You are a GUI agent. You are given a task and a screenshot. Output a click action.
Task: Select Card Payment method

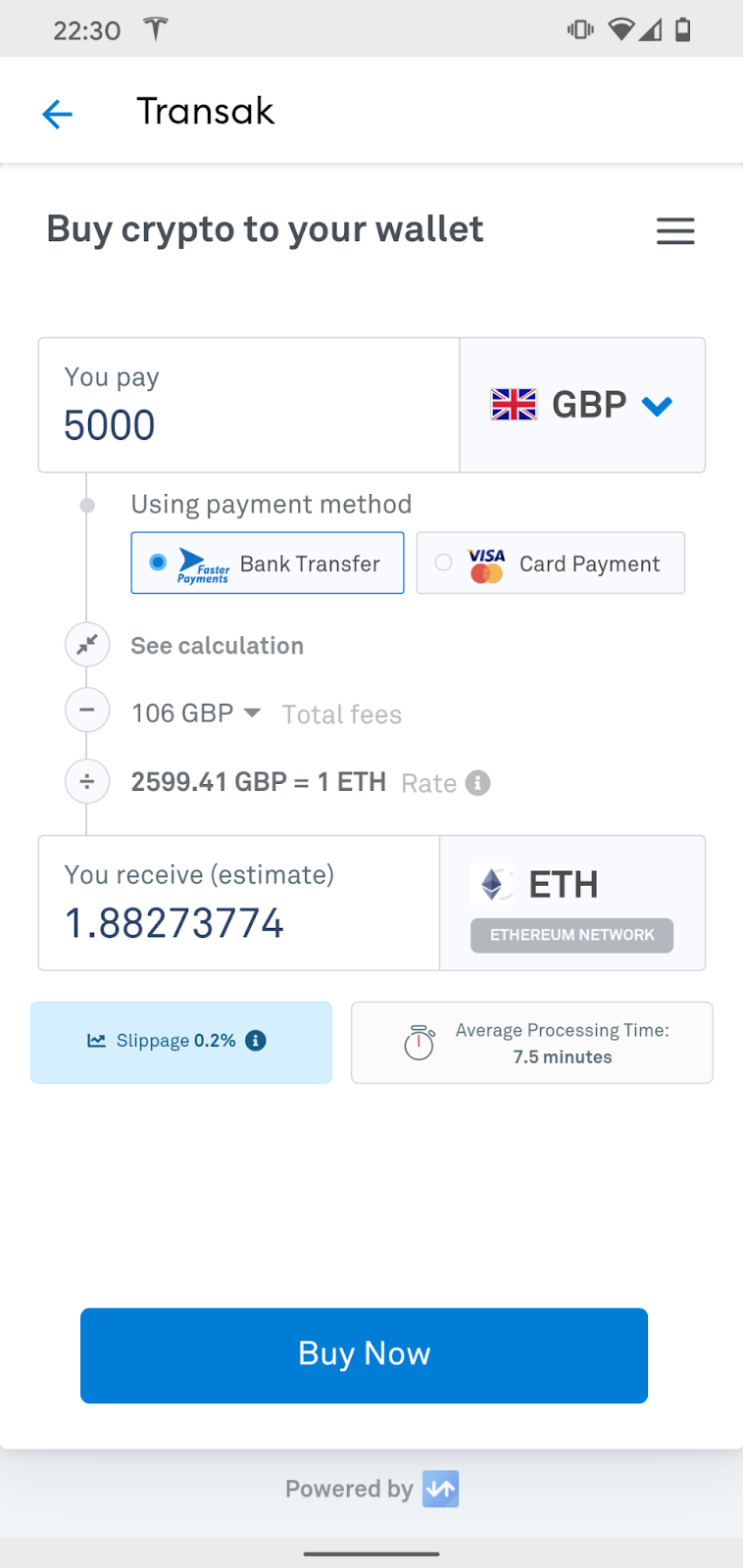[551, 563]
